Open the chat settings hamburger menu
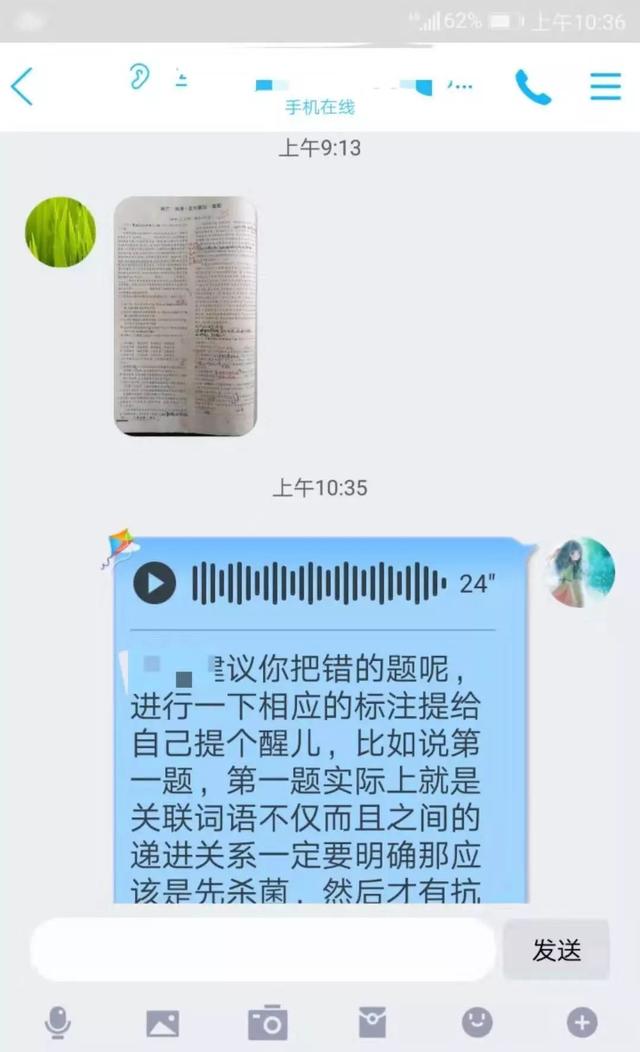Image resolution: width=640 pixels, height=1052 pixels. click(x=605, y=87)
